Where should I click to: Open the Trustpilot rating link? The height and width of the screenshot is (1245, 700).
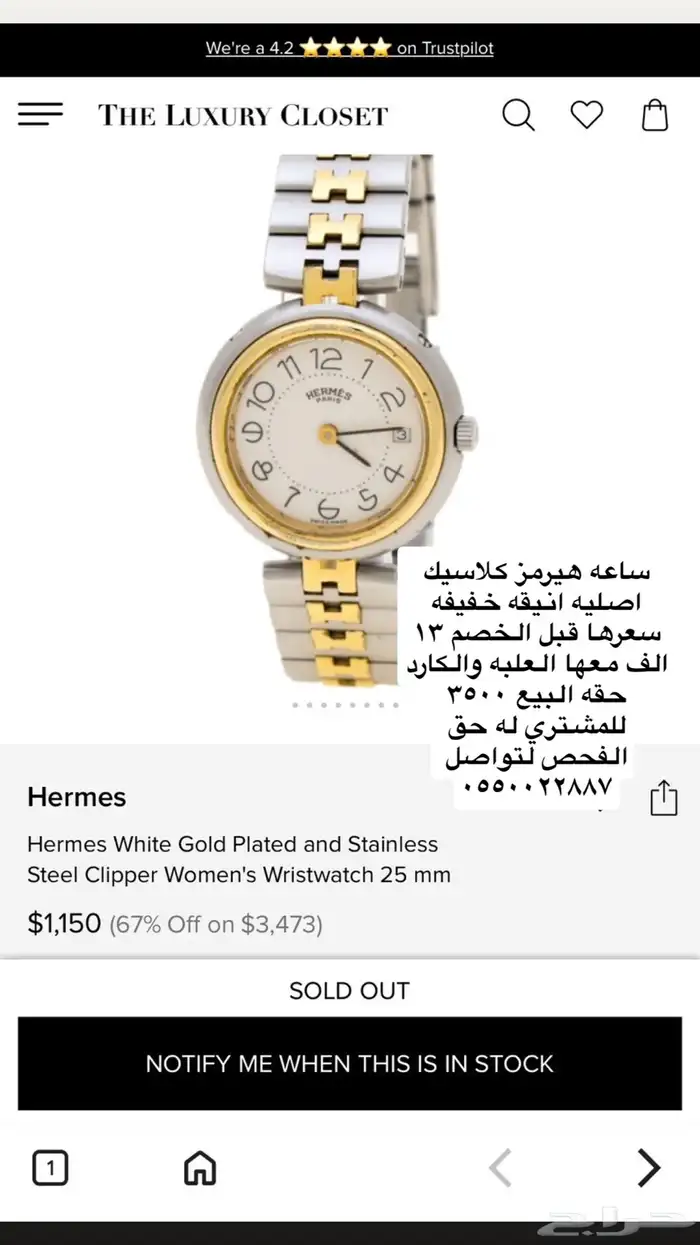pyautogui.click(x=349, y=48)
